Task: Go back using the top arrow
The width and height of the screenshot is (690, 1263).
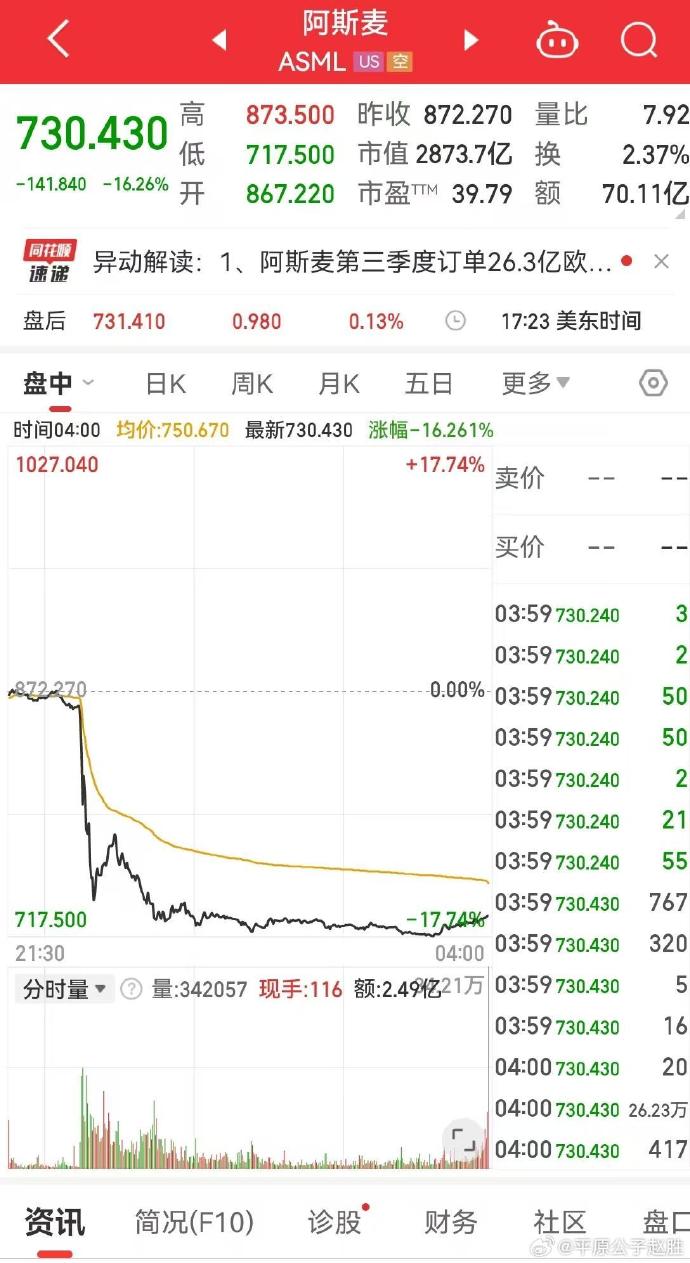Action: pyautogui.click(x=58, y=40)
